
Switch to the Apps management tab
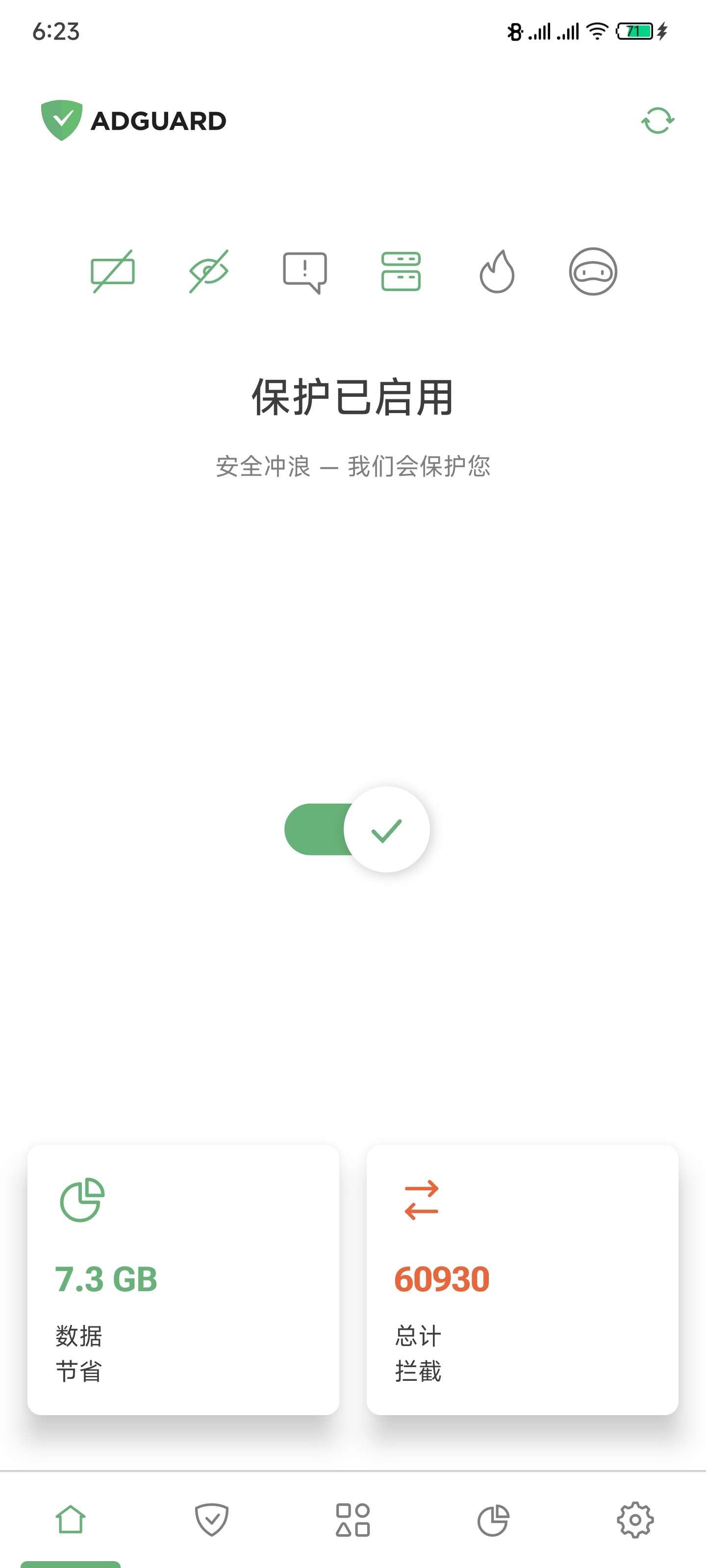353,1520
